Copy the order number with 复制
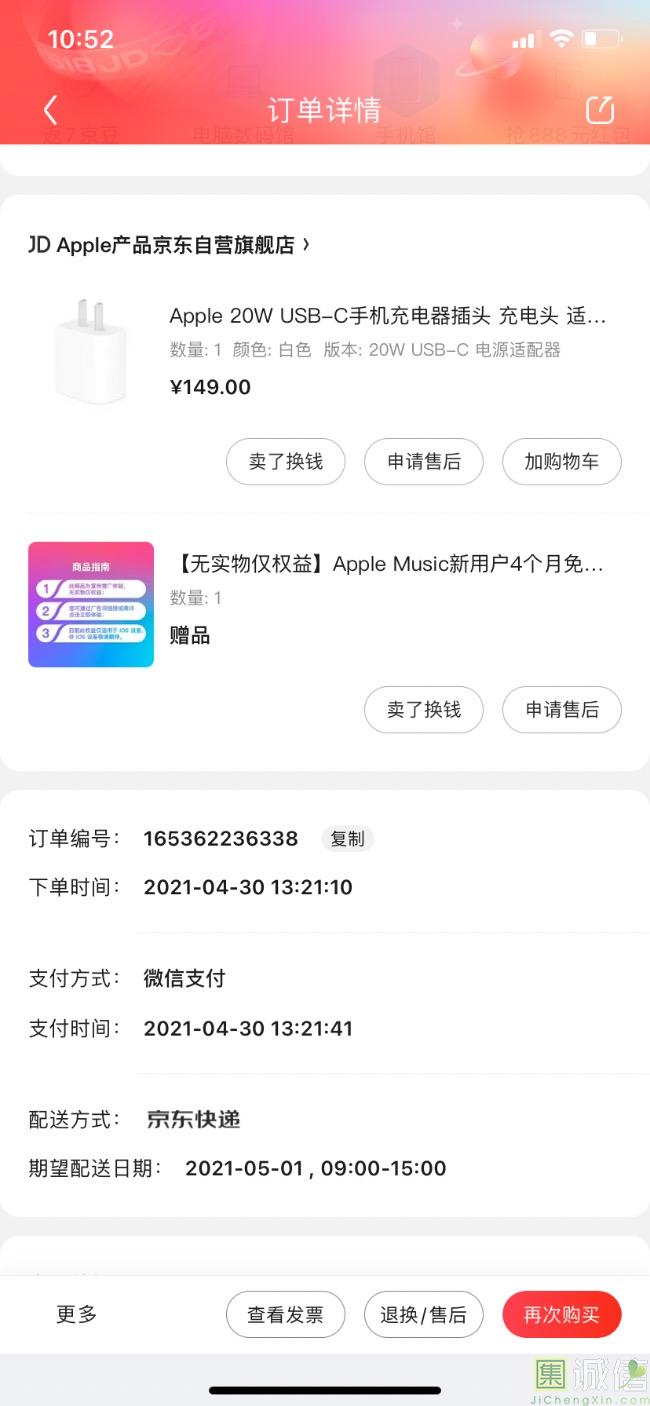Viewport: 650px width, 1406px height. coord(347,839)
